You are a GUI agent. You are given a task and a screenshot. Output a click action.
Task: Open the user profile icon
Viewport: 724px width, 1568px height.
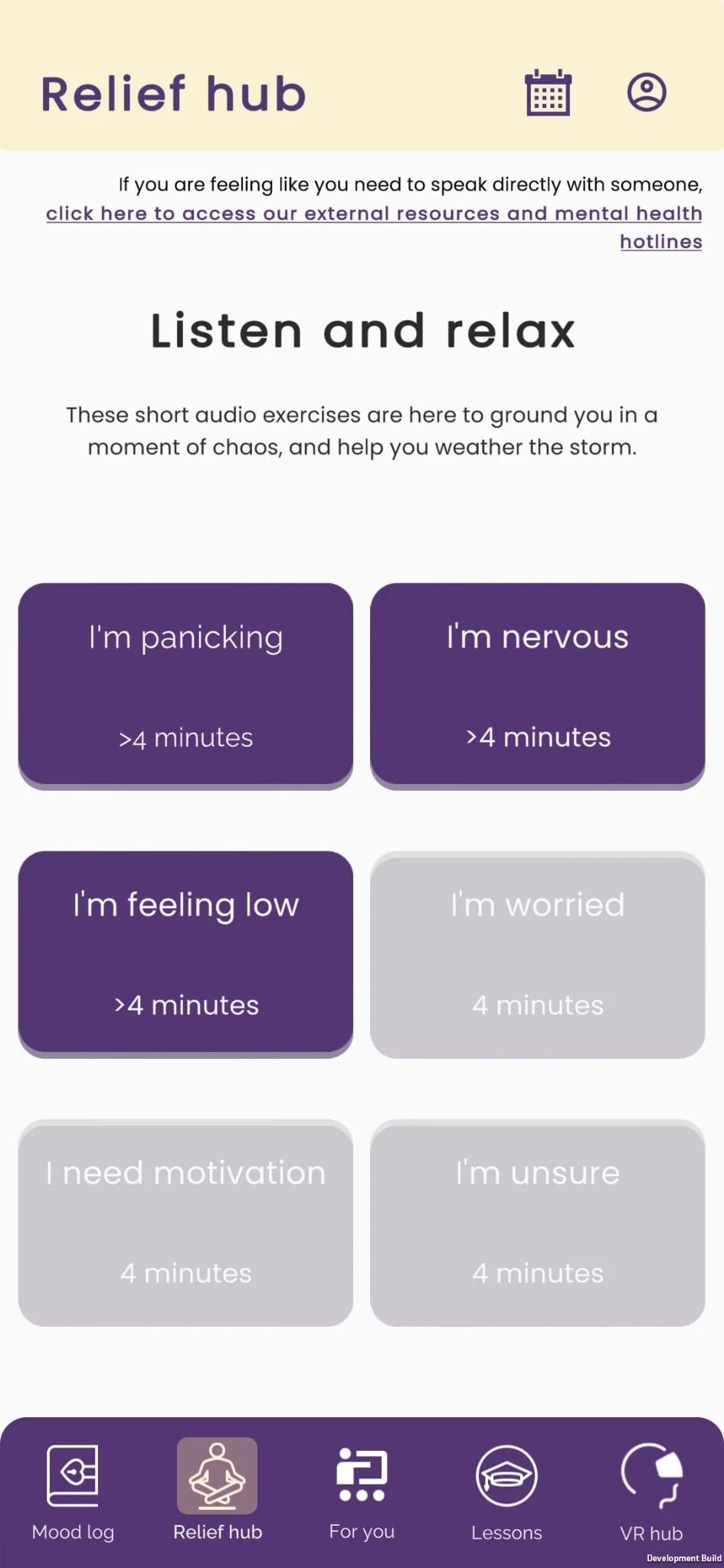[647, 93]
